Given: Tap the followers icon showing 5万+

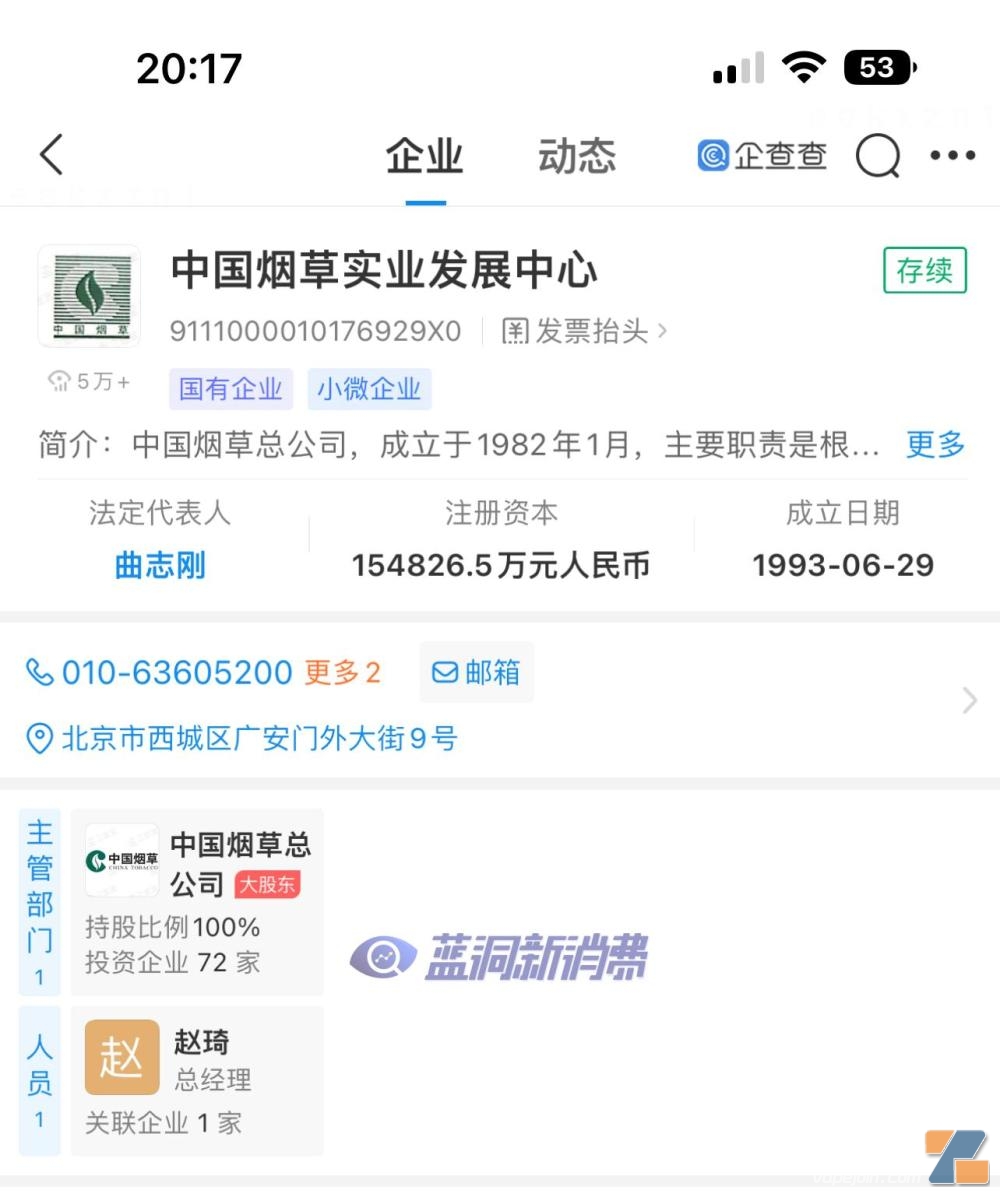Looking at the screenshot, I should [x=60, y=381].
